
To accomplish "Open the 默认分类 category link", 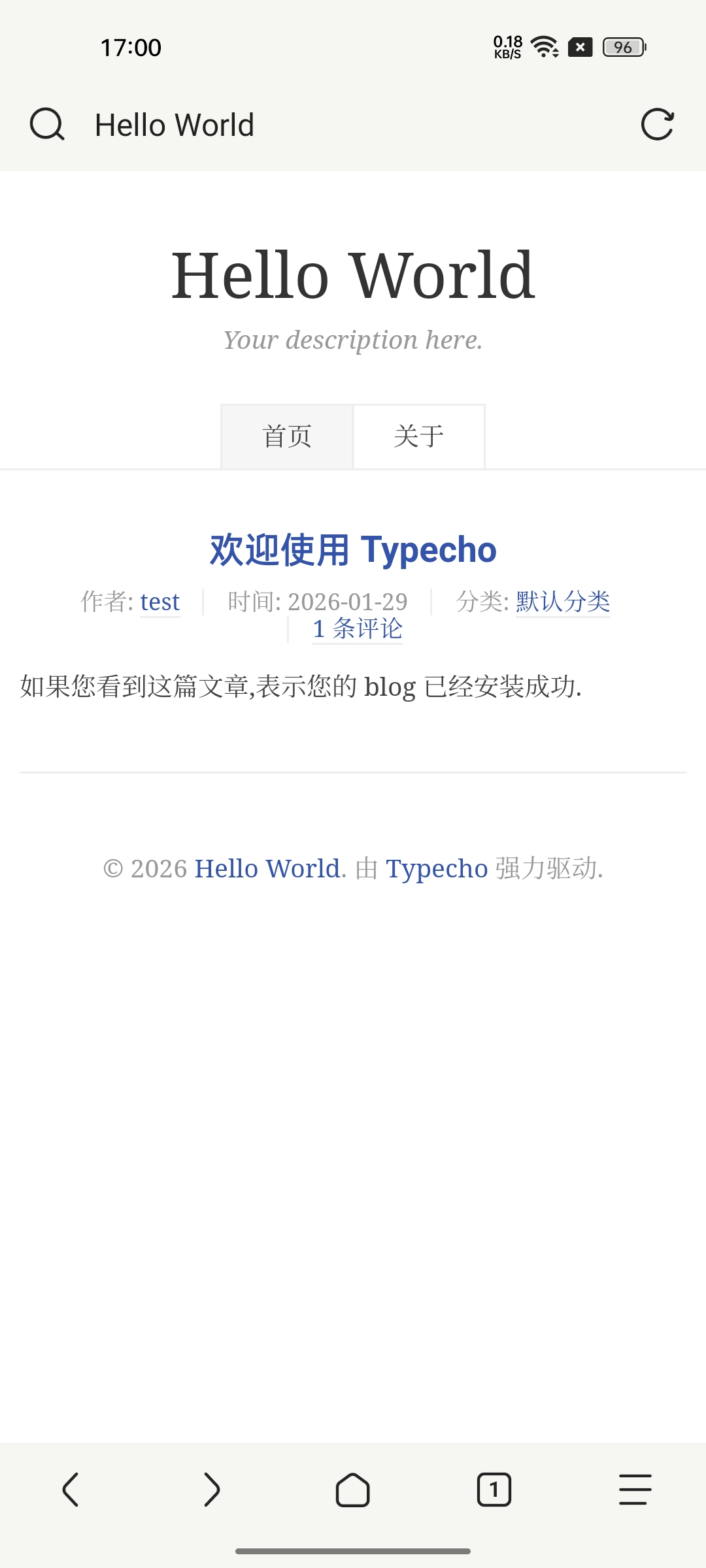I will click(x=563, y=602).
